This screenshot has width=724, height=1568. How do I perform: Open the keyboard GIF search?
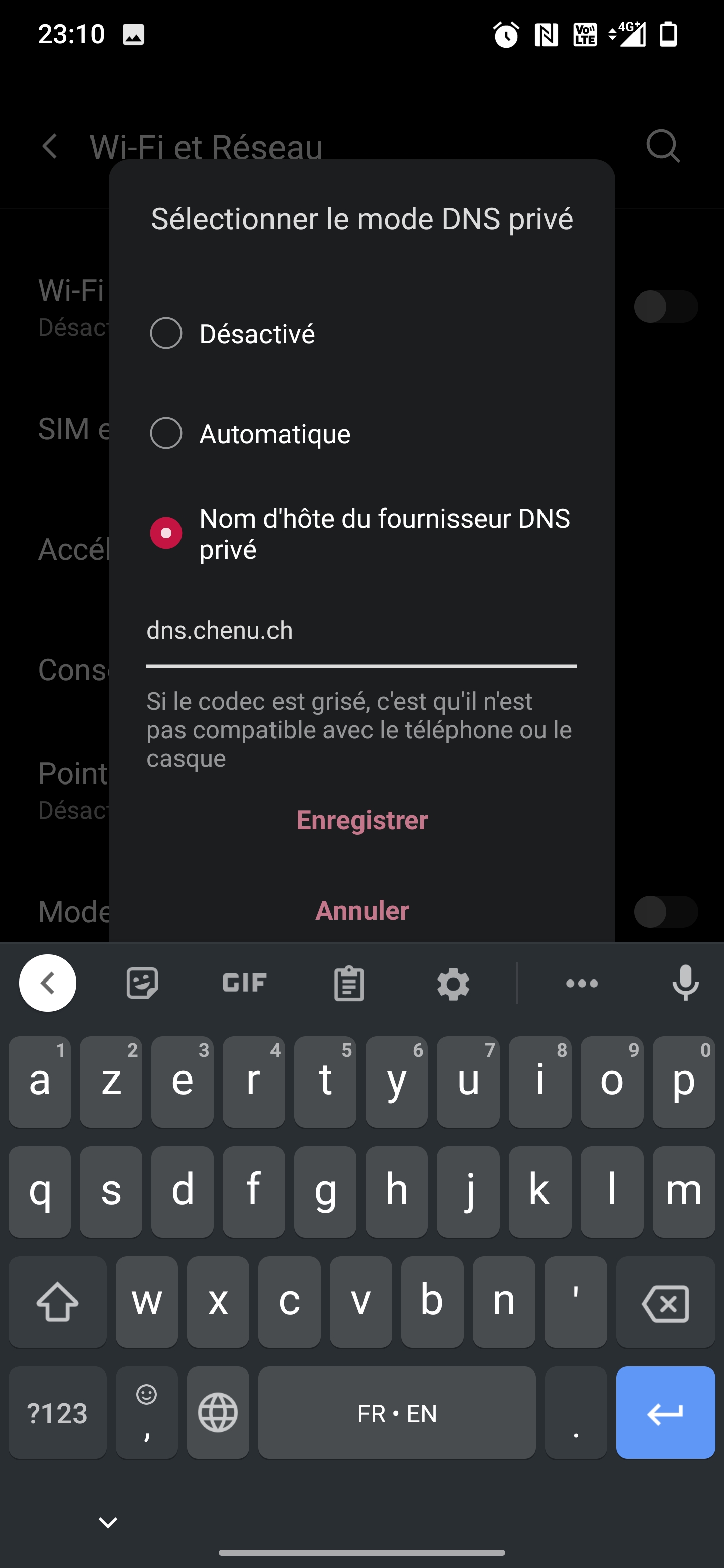pyautogui.click(x=245, y=983)
